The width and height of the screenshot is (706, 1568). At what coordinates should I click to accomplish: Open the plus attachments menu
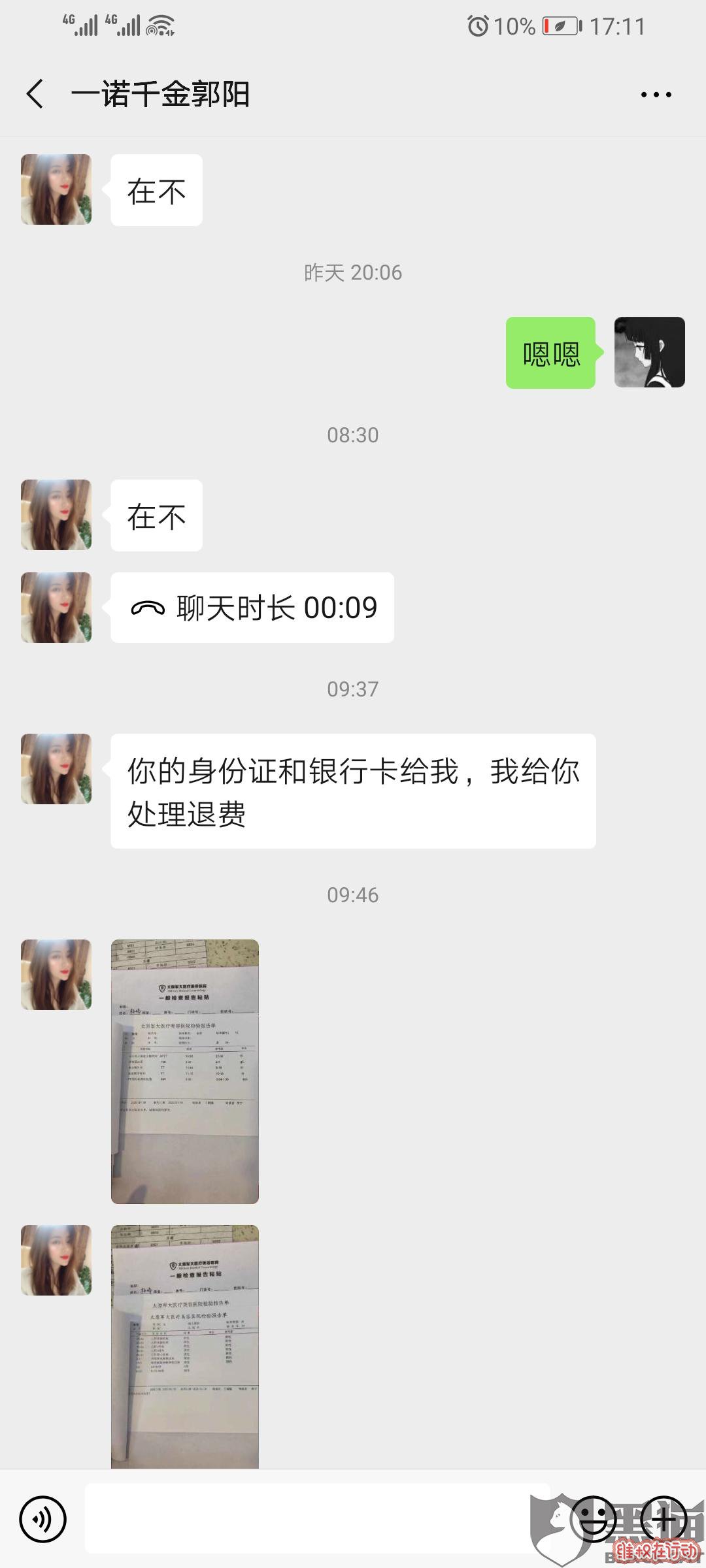pyautogui.click(x=664, y=1520)
